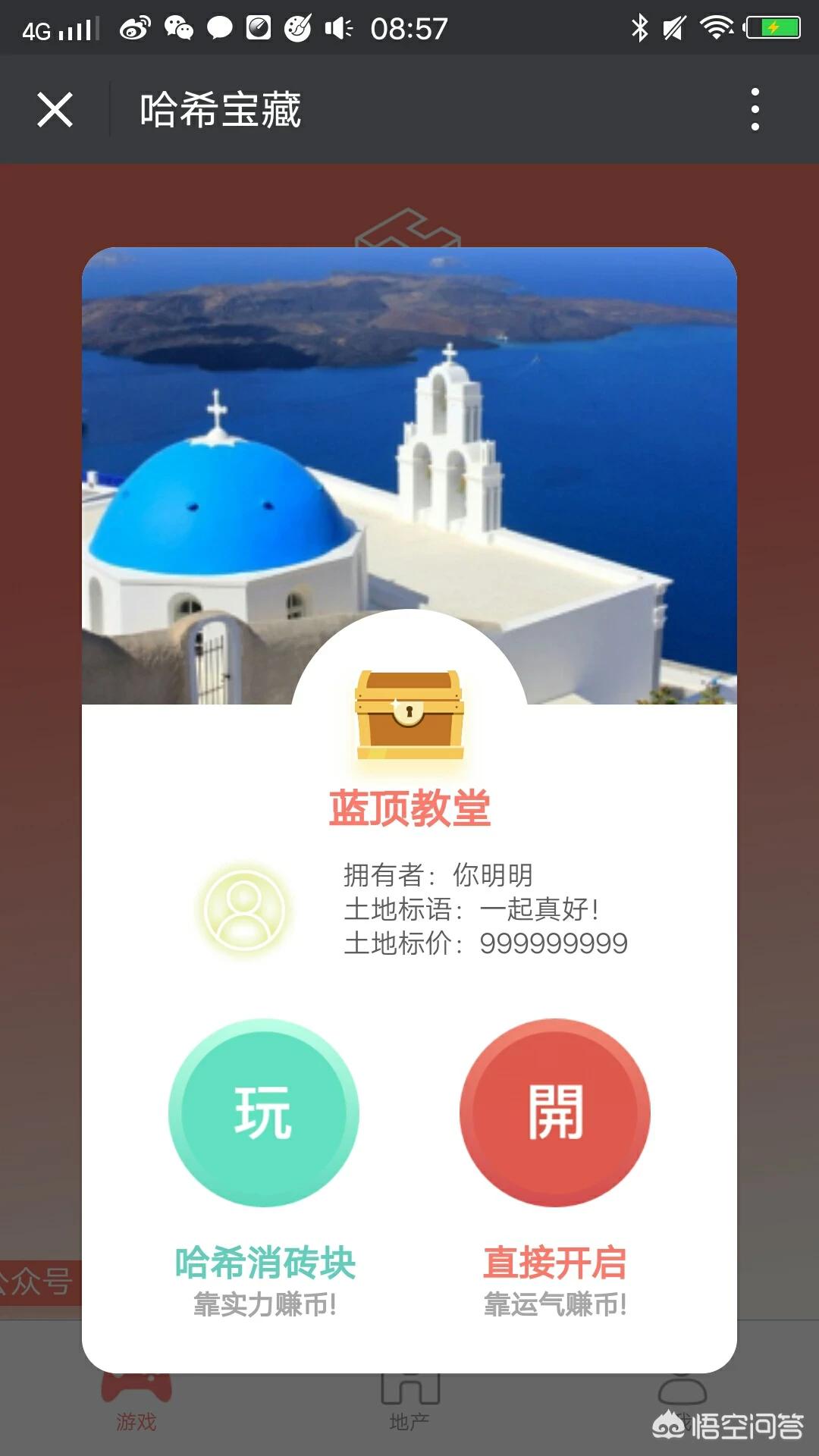Open the three-dot overflow menu

755,110
